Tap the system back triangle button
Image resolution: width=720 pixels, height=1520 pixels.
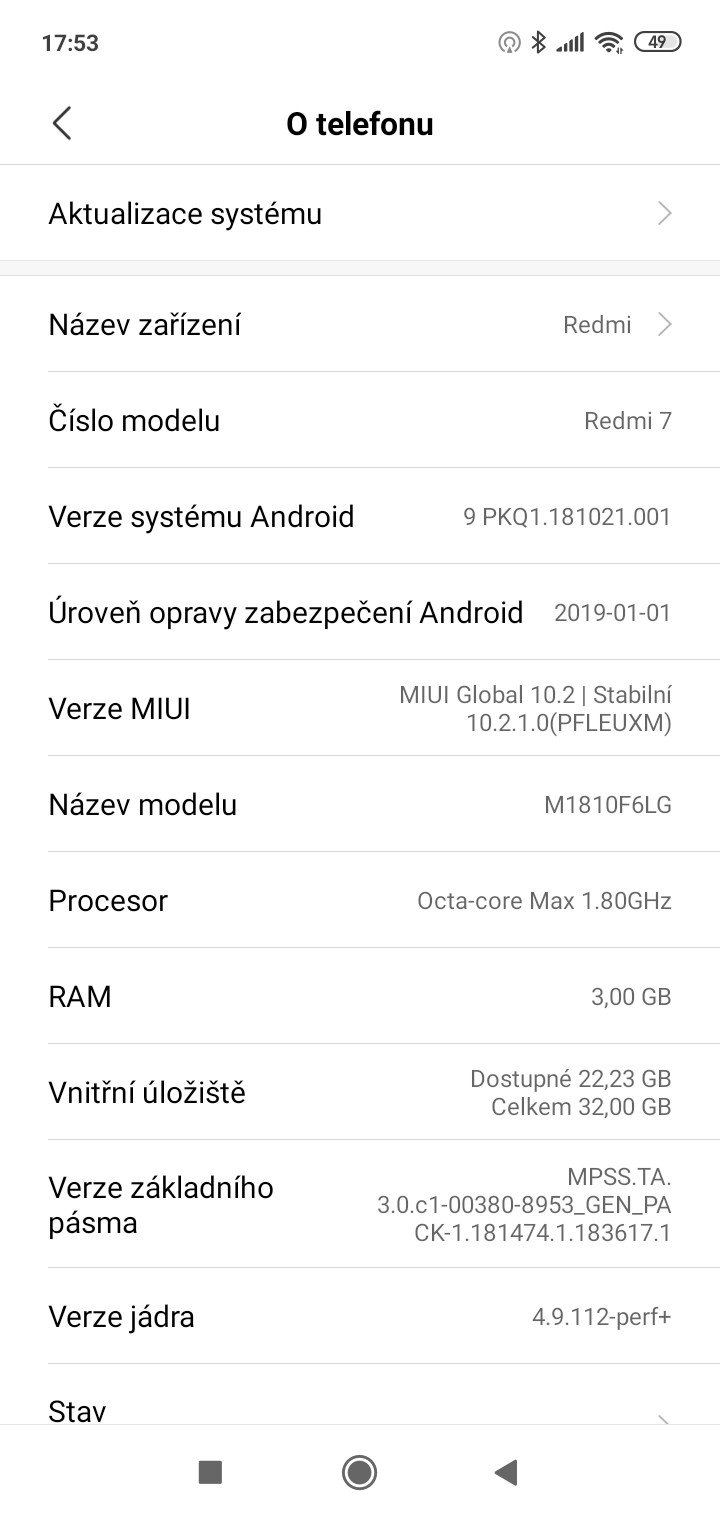(x=506, y=1471)
